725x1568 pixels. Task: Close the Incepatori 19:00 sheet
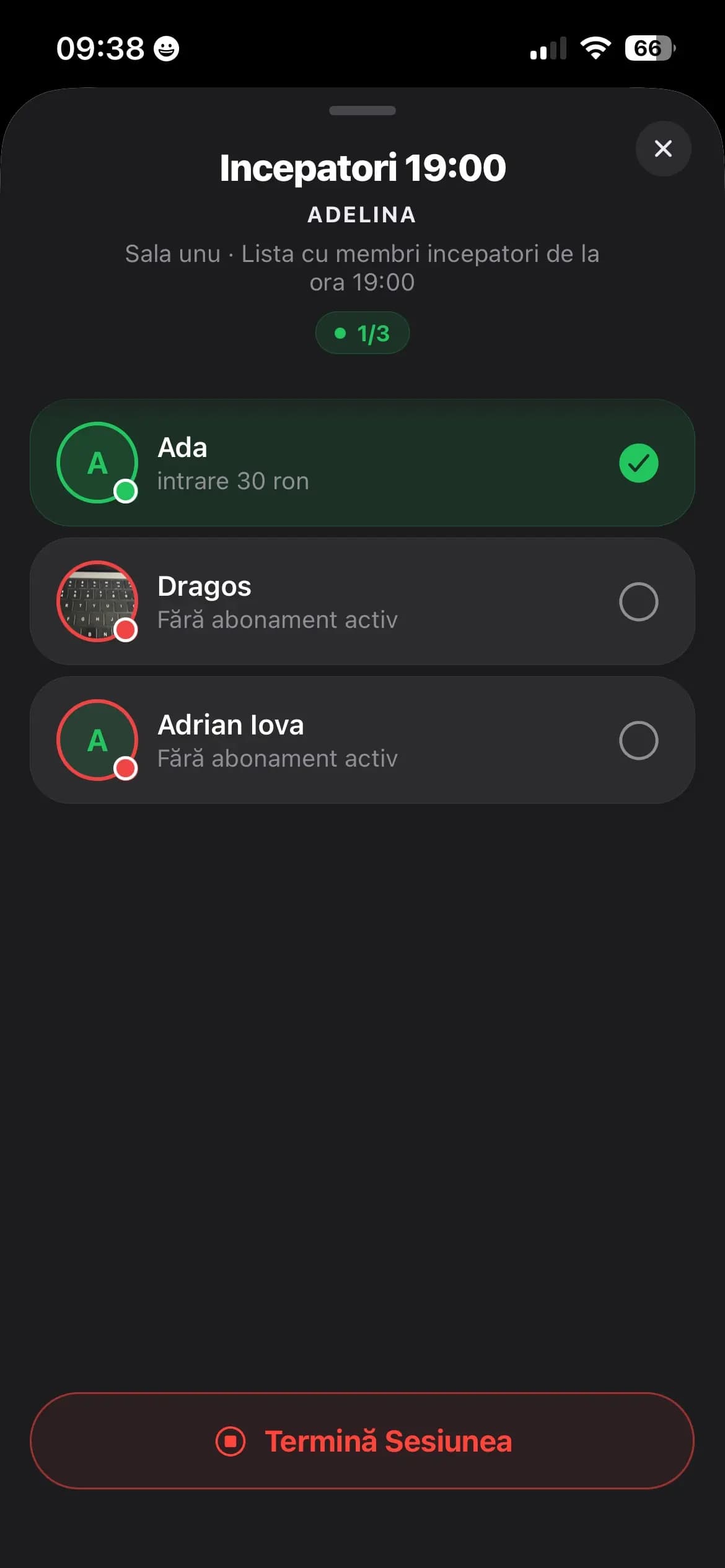click(x=663, y=149)
